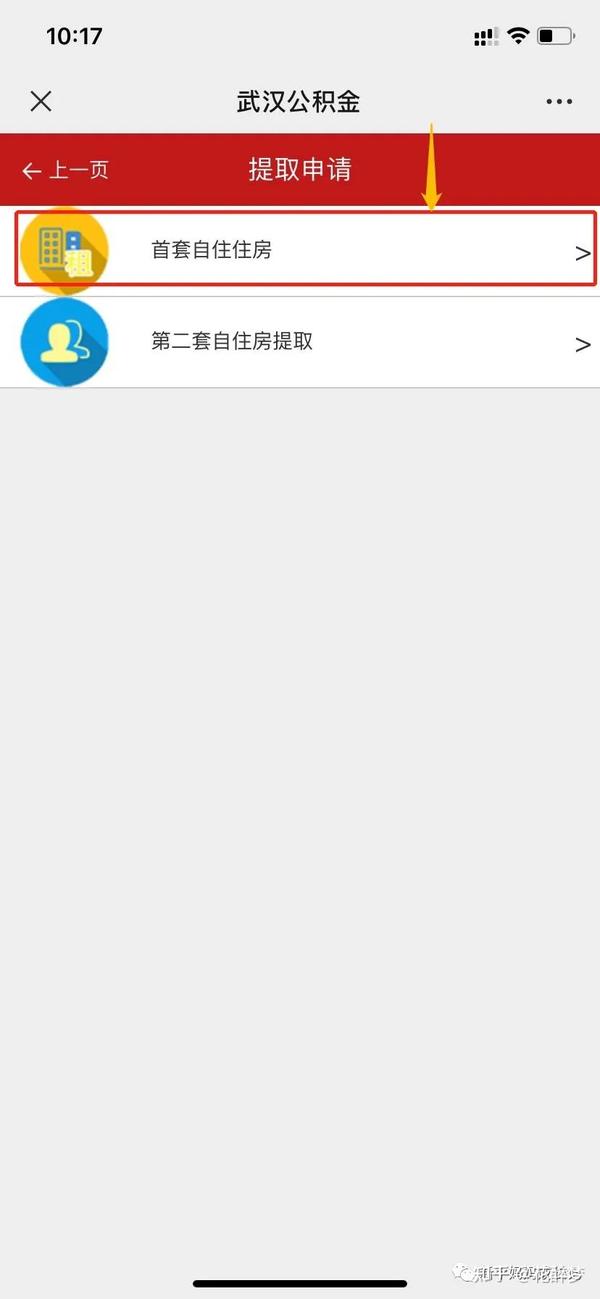Open 首套自住住房 withdrawal option
Viewport: 600px width, 1299px height.
click(300, 250)
